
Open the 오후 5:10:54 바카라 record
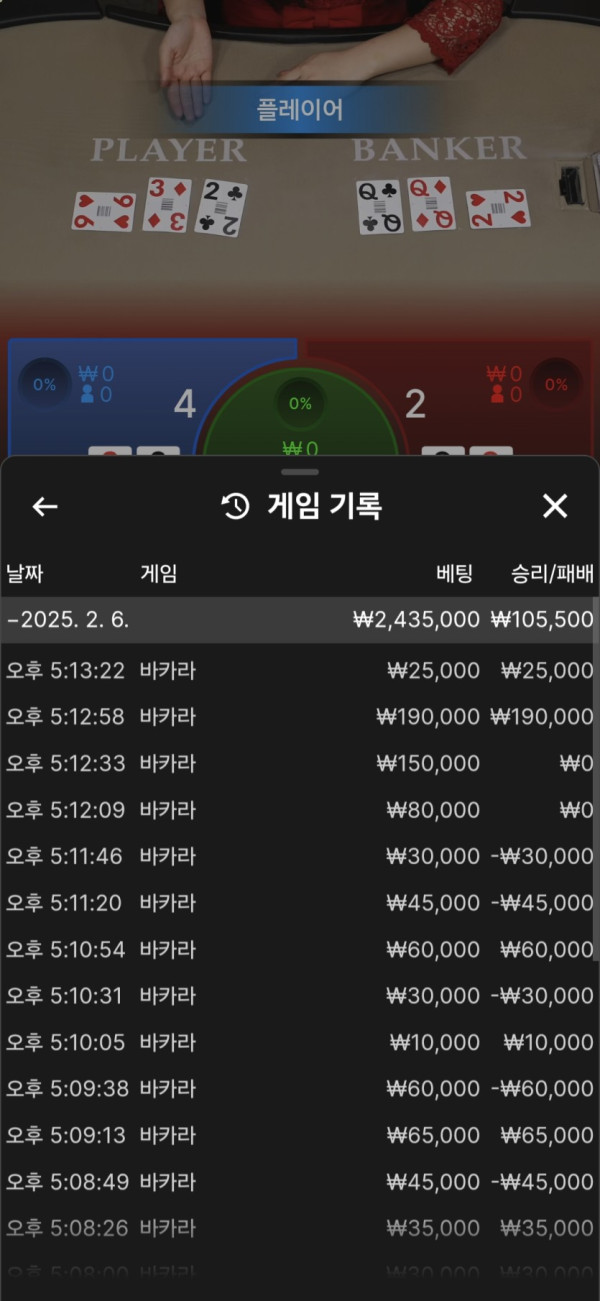tap(298, 949)
